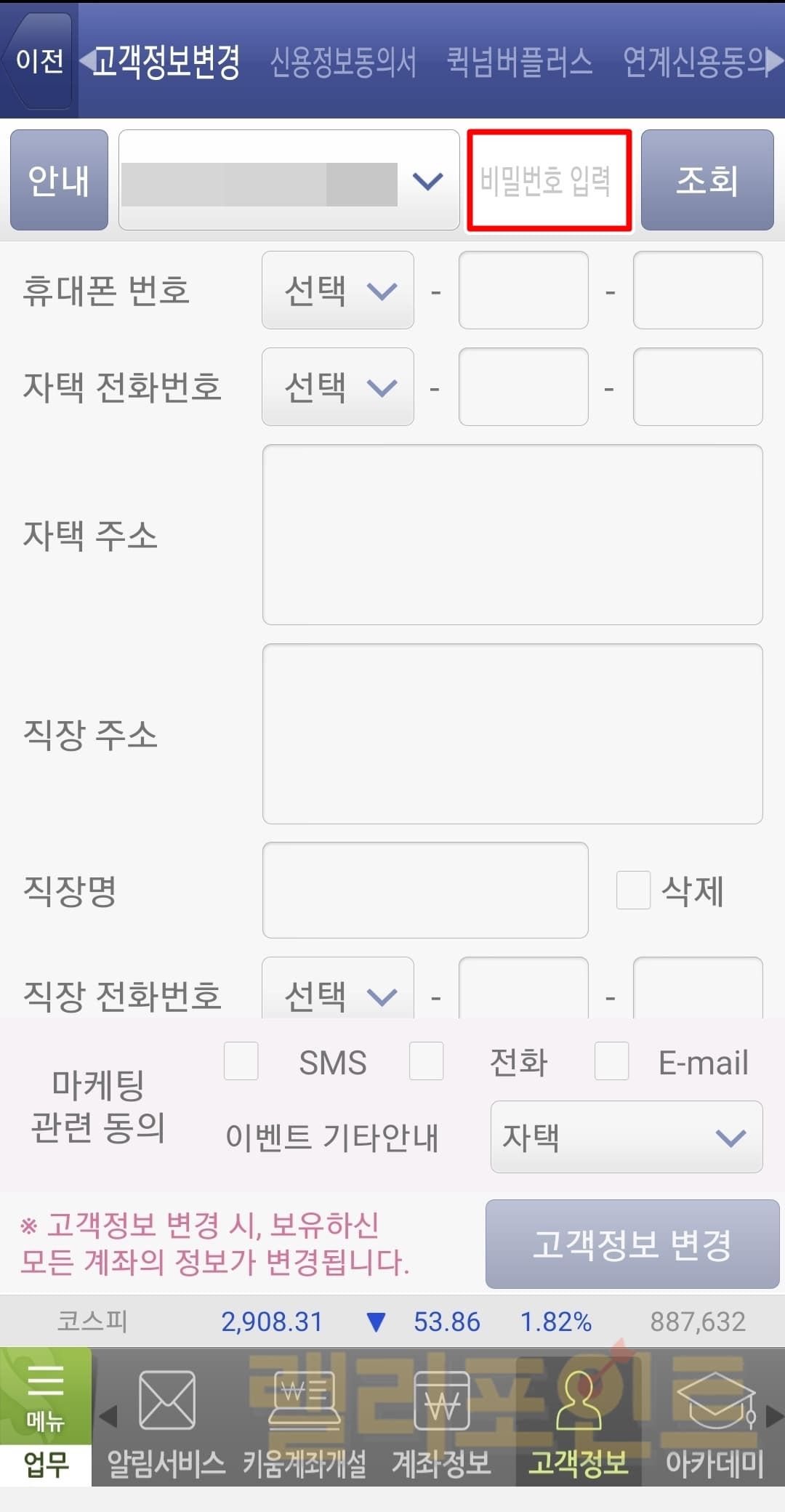785x1512 pixels.
Task: Enable SMS marketing consent checkbox
Action: click(241, 1061)
